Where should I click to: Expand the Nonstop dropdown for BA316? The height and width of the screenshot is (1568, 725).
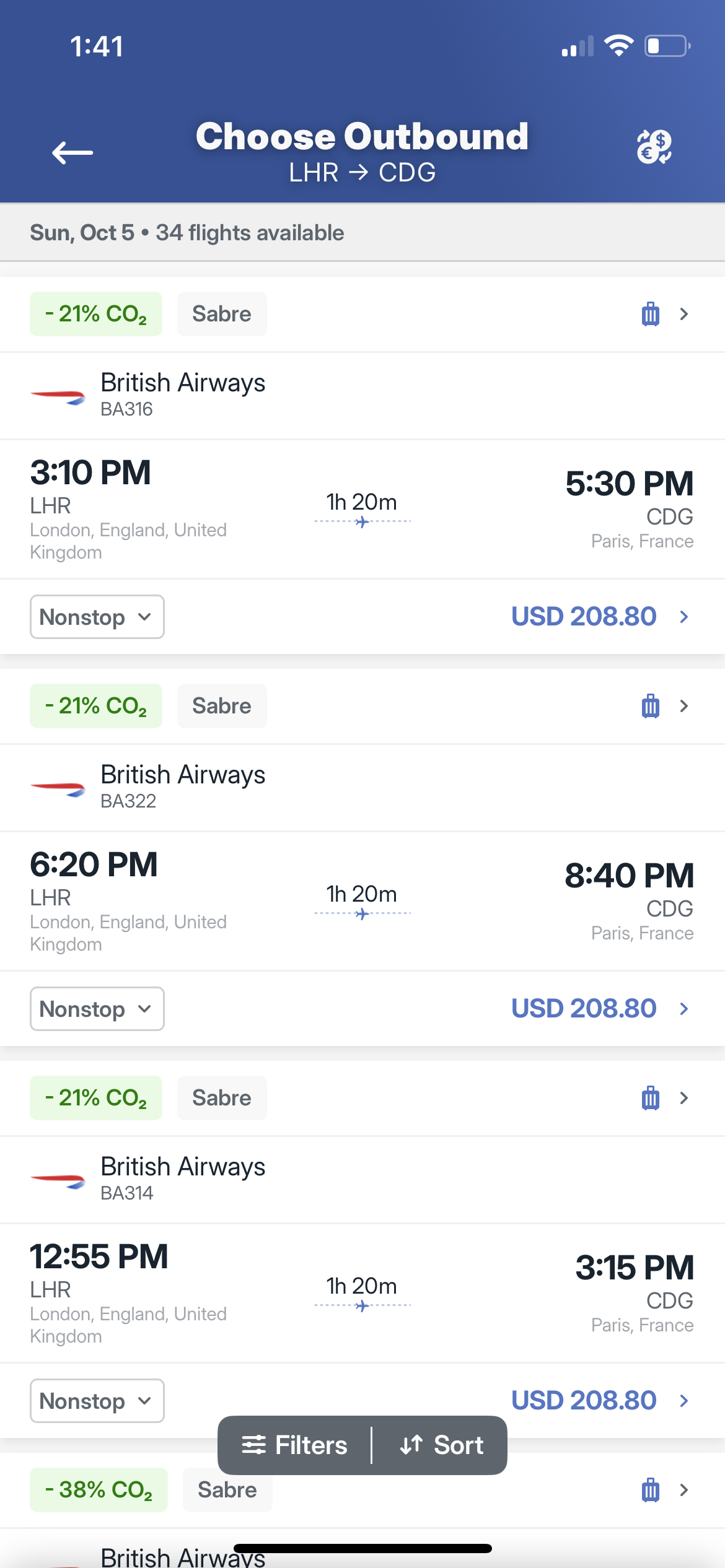[x=97, y=617]
